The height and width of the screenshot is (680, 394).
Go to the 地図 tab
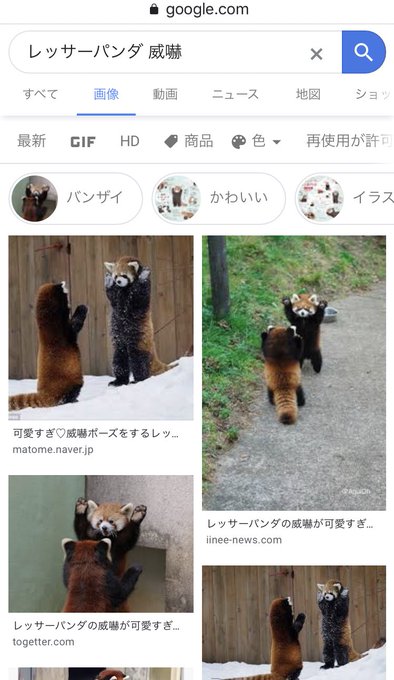point(308,94)
